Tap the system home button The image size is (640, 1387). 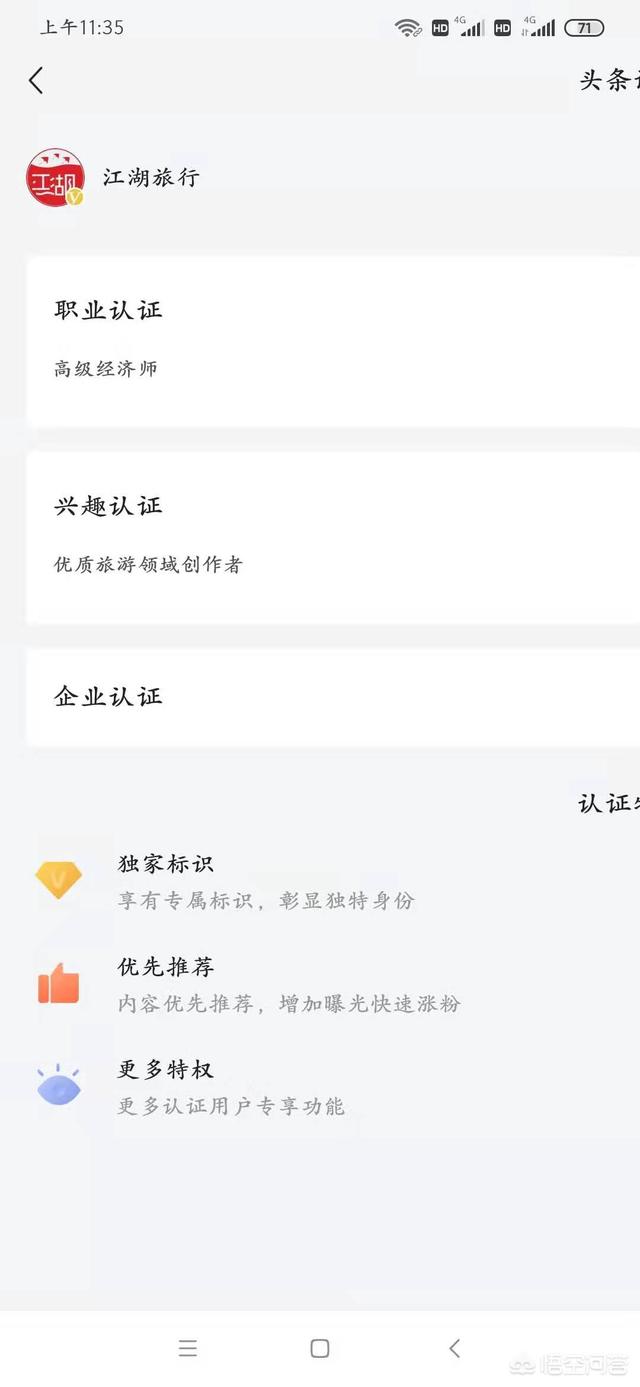point(320,1348)
